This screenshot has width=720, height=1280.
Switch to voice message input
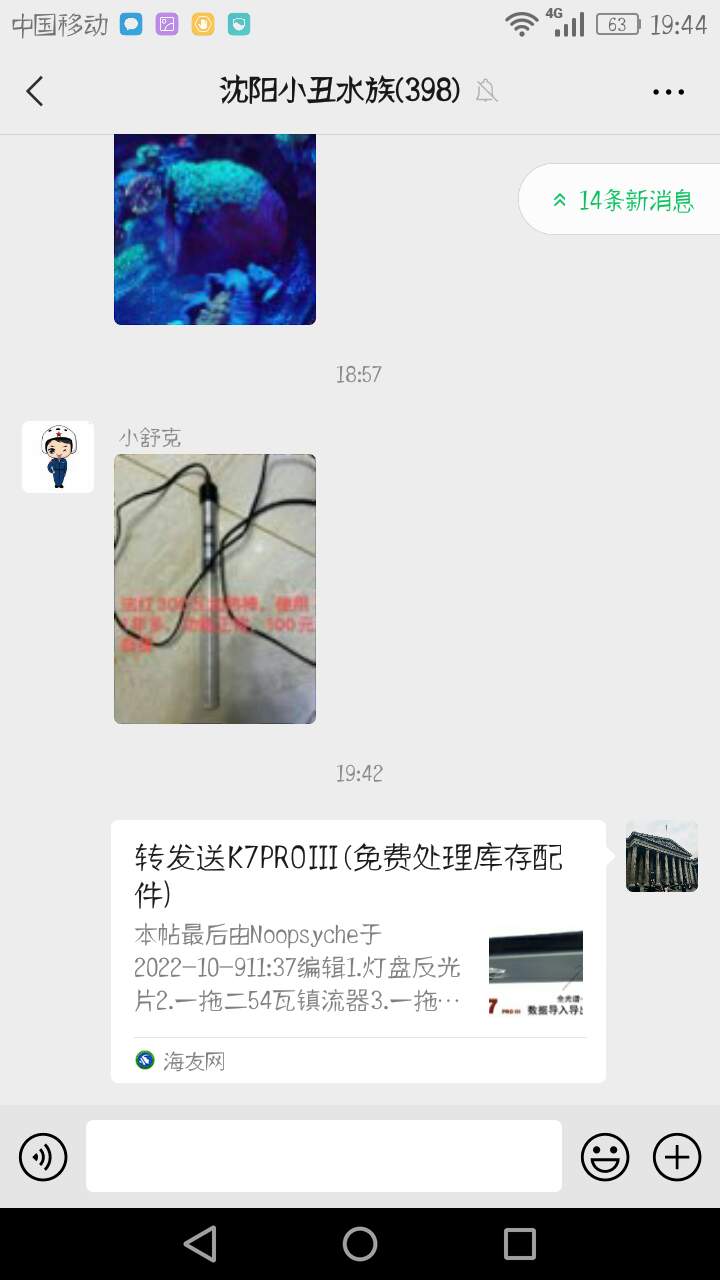[43, 1157]
